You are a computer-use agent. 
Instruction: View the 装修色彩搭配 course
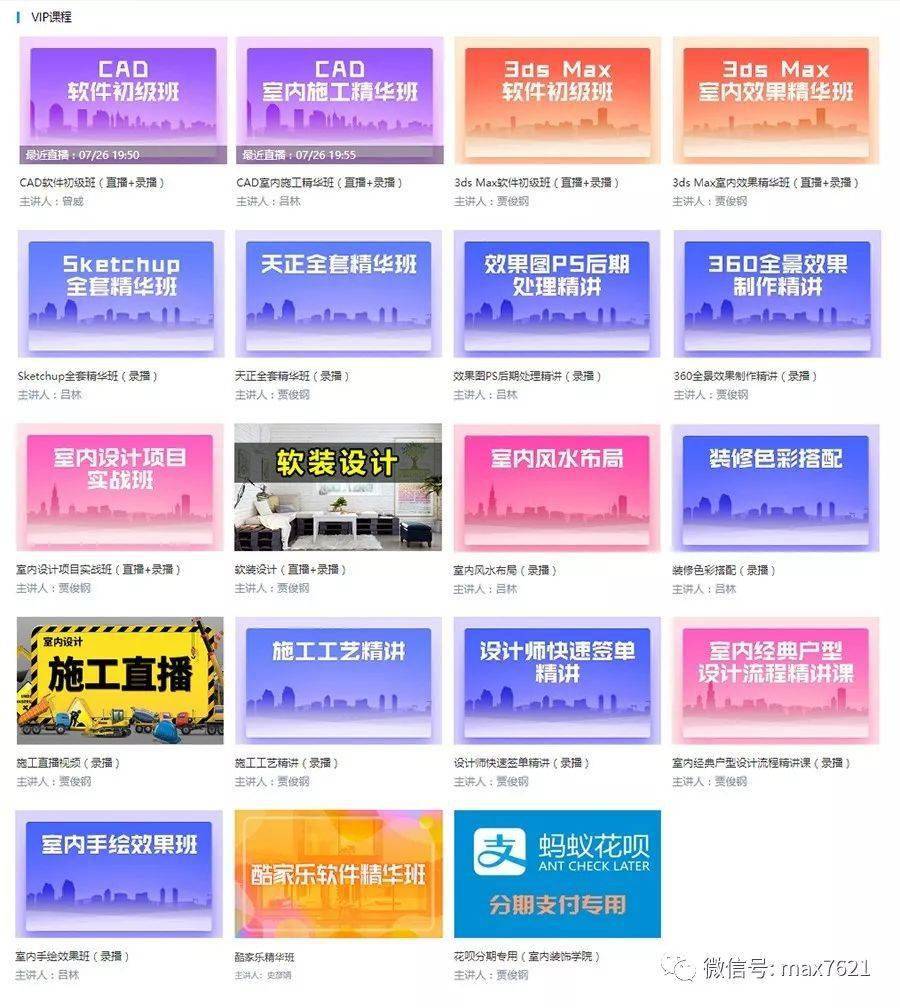pyautogui.click(x=776, y=487)
